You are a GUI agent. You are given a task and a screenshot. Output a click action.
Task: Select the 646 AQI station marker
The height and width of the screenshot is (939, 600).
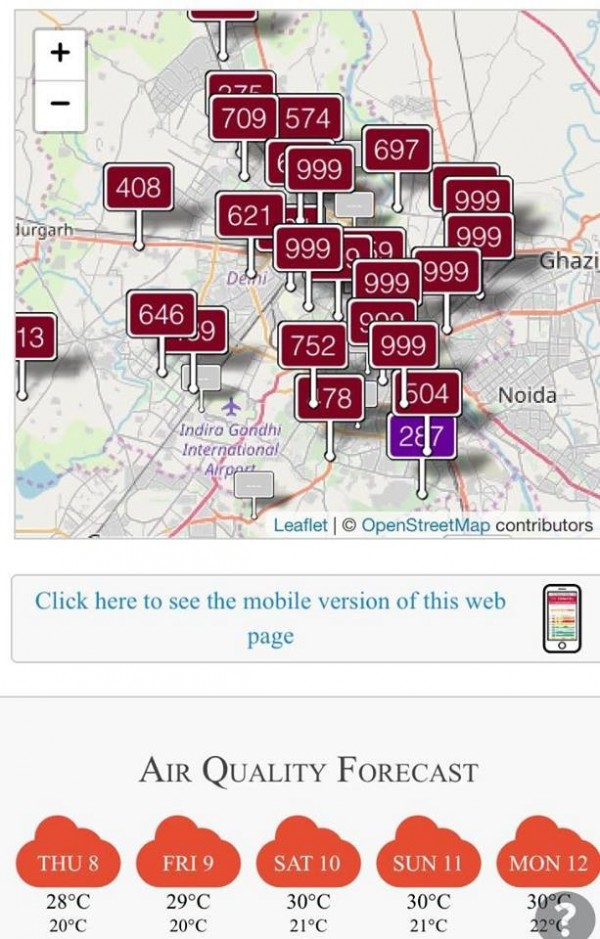[x=161, y=316]
